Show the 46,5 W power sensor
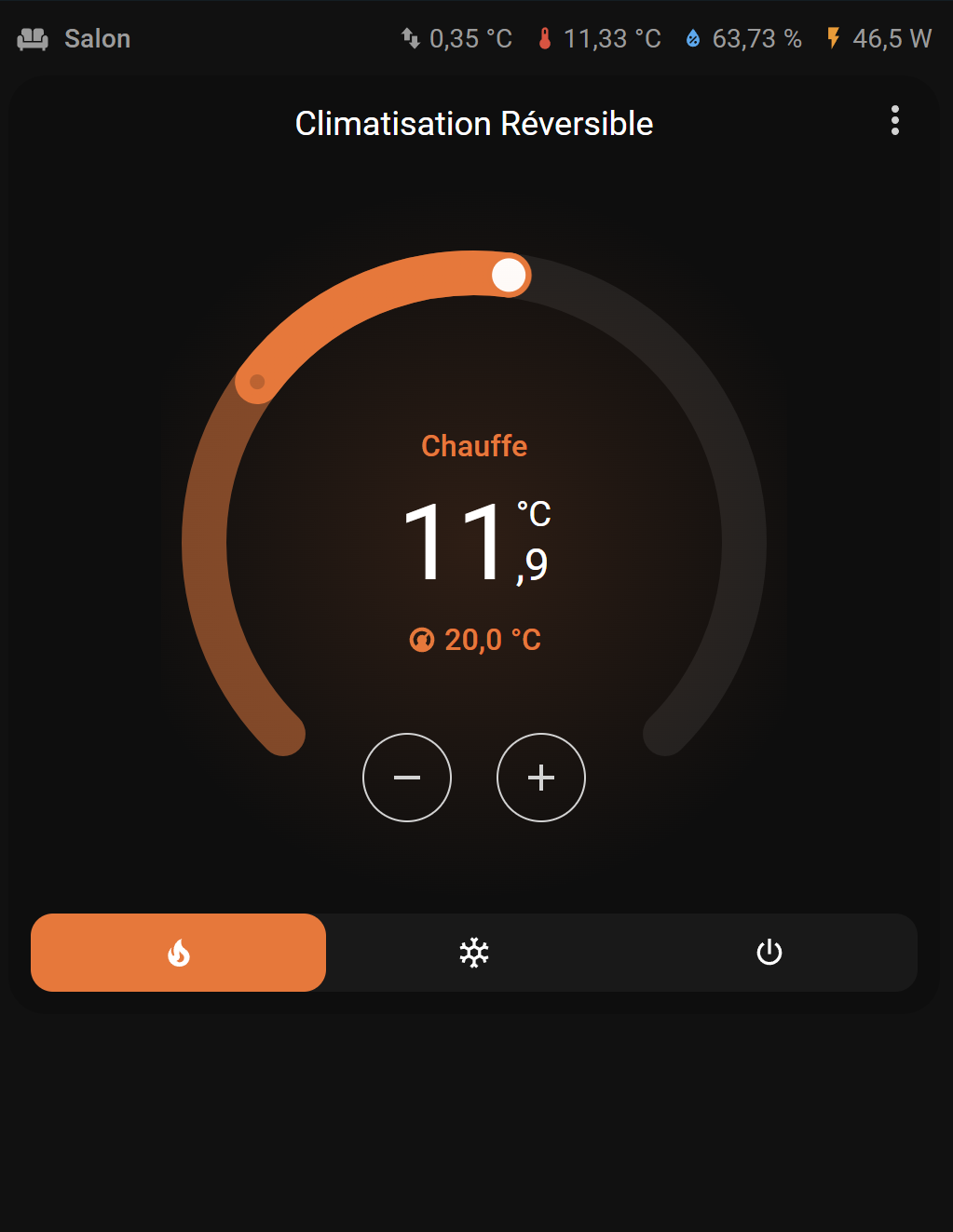The image size is (953, 1232). 879,39
